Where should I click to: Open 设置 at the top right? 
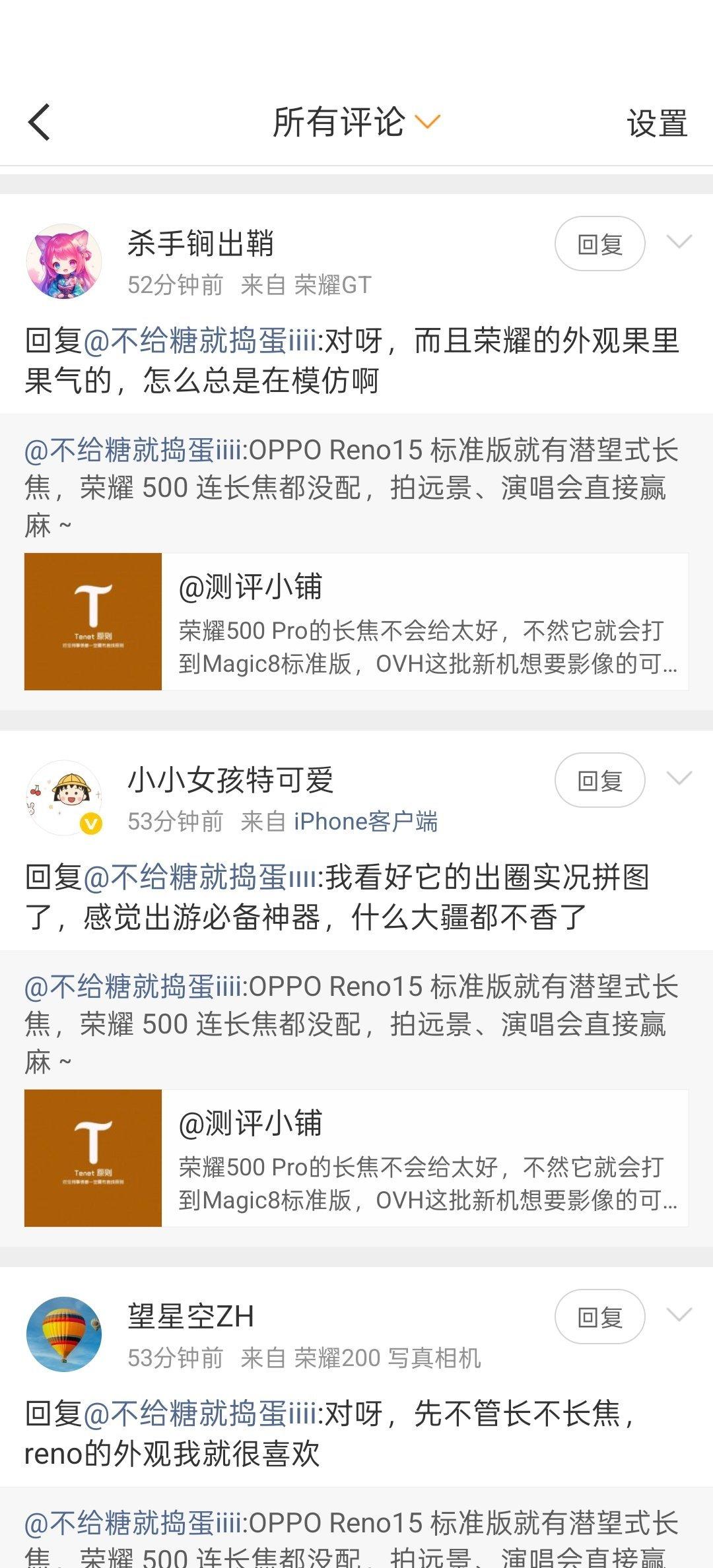(656, 124)
